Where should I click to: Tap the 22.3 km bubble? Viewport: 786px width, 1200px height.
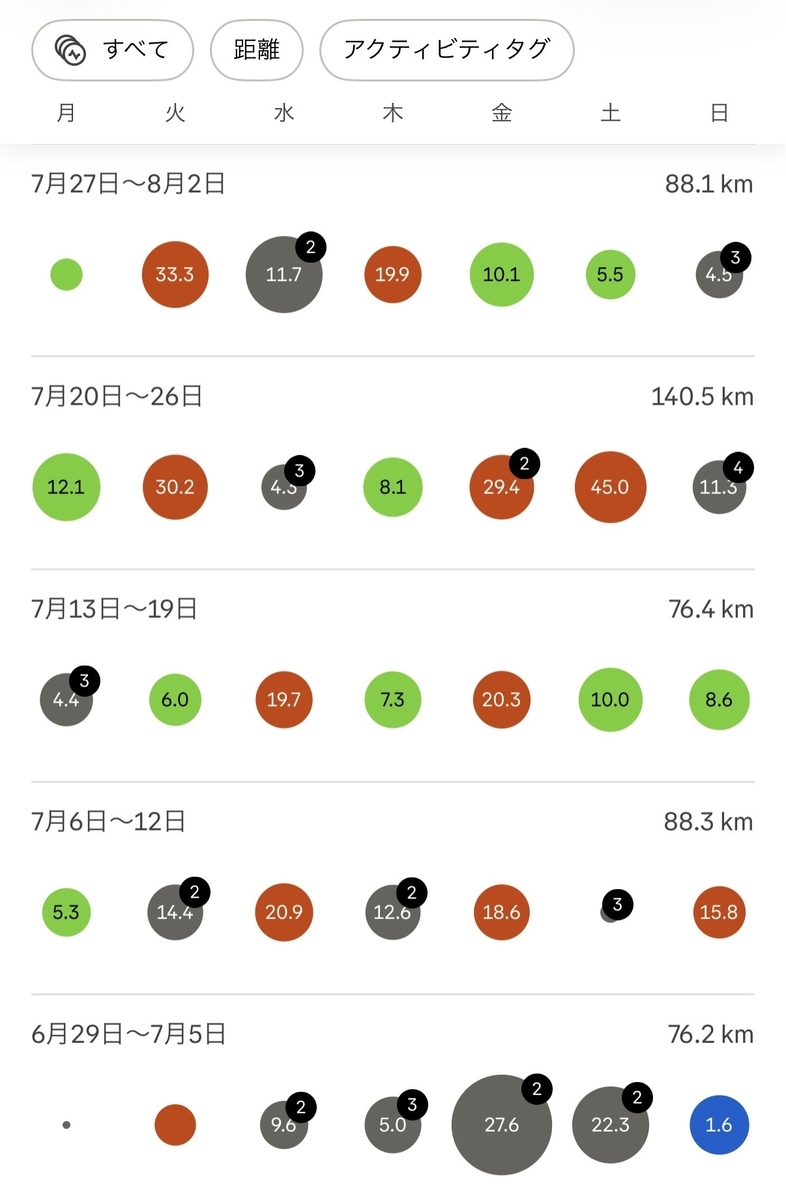(611, 1125)
